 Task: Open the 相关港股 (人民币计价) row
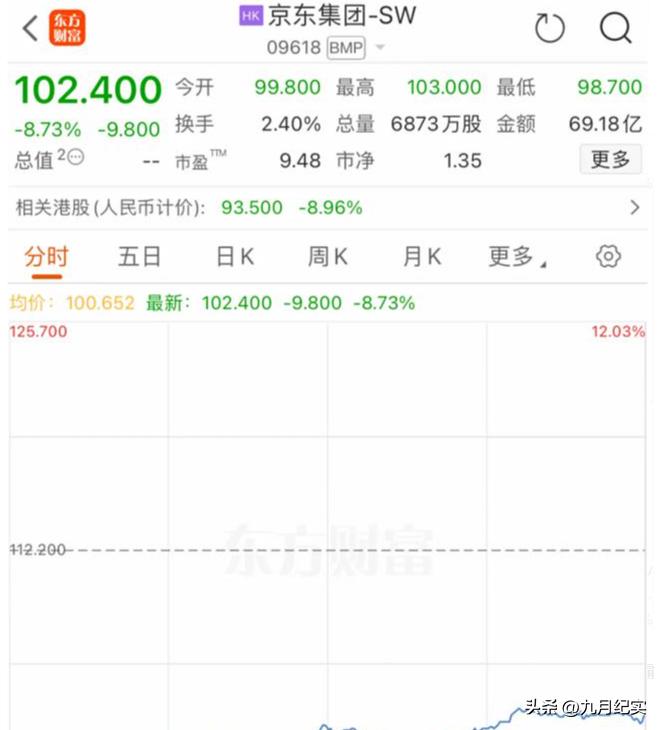tap(330, 208)
